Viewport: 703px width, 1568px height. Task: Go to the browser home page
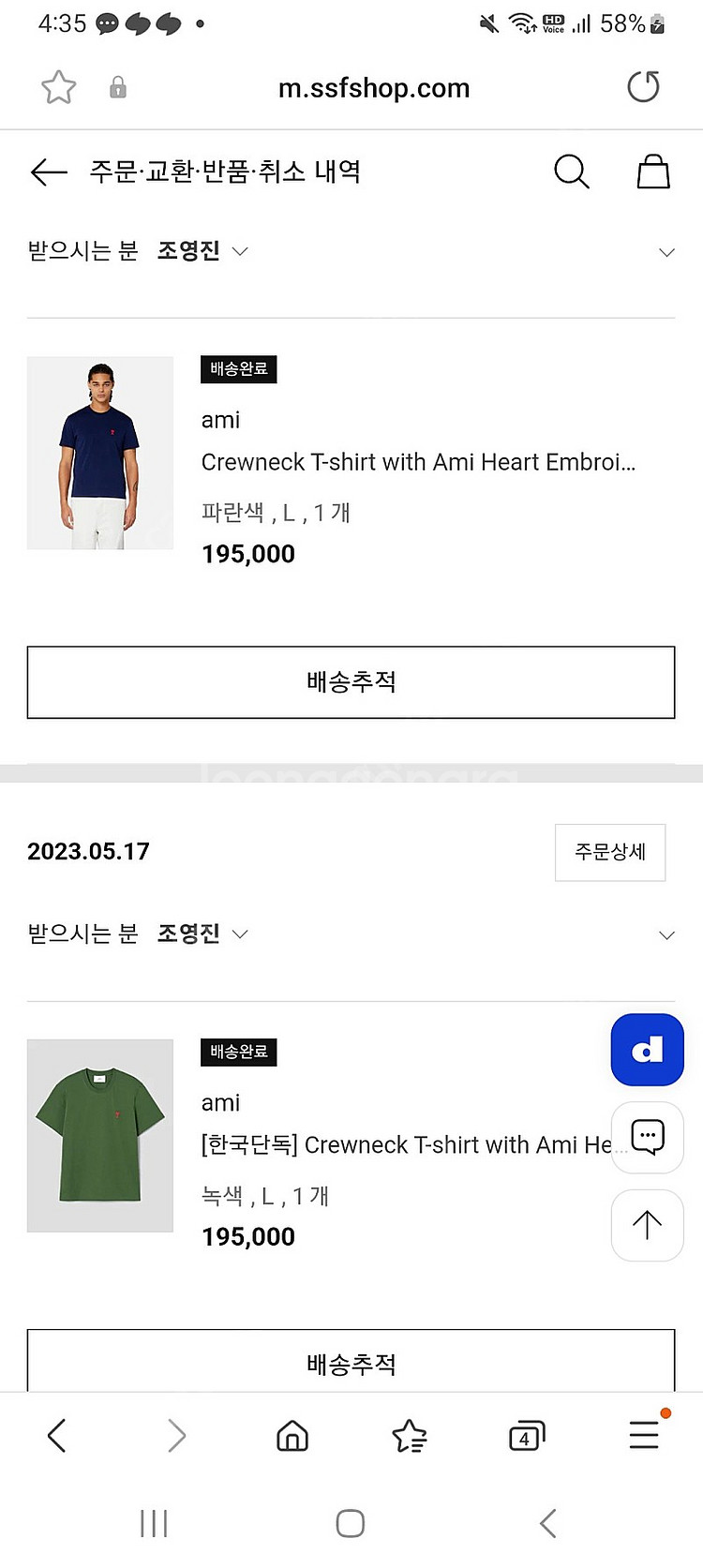pos(292,1436)
